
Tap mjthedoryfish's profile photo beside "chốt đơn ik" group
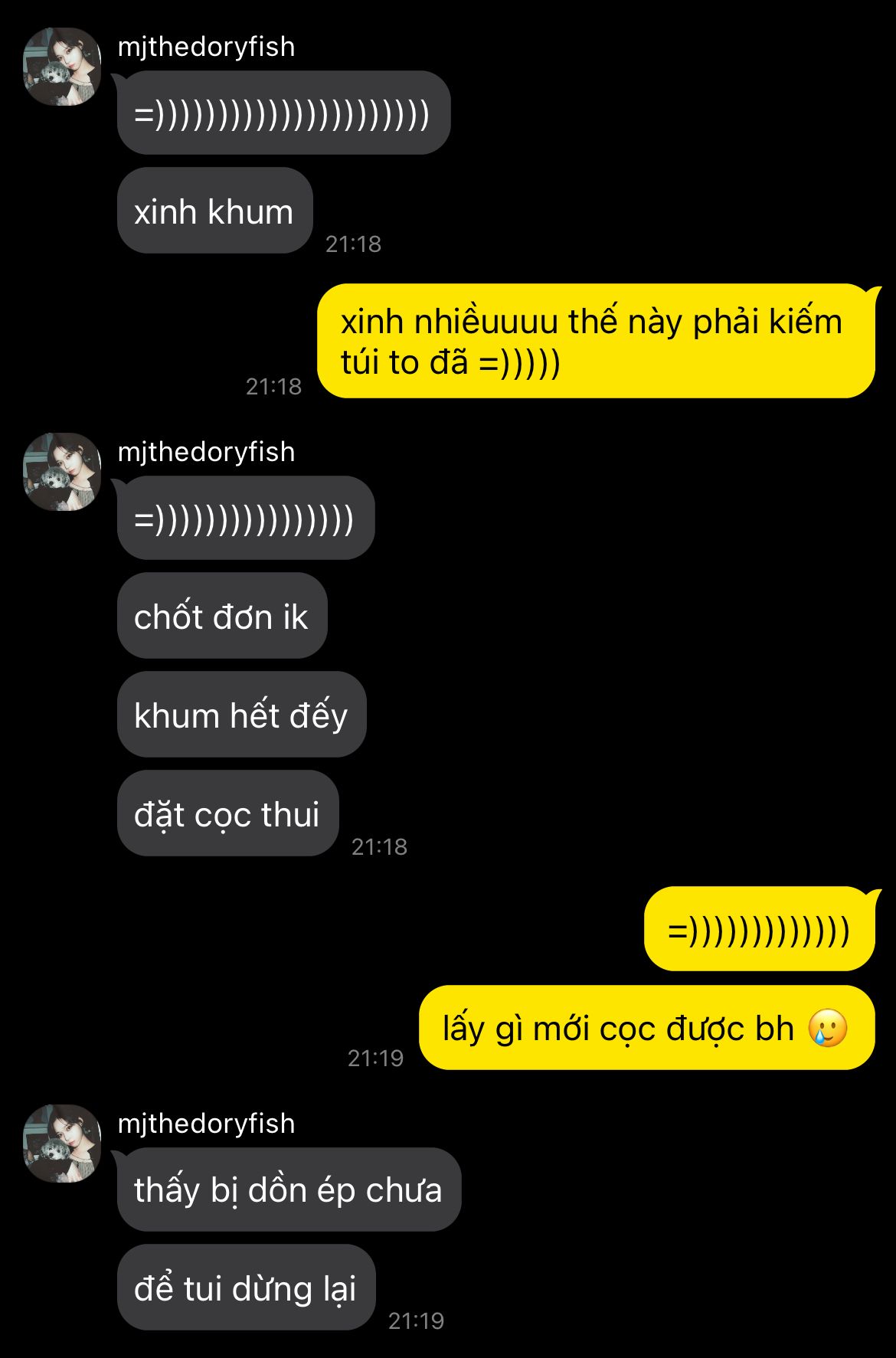point(62,472)
